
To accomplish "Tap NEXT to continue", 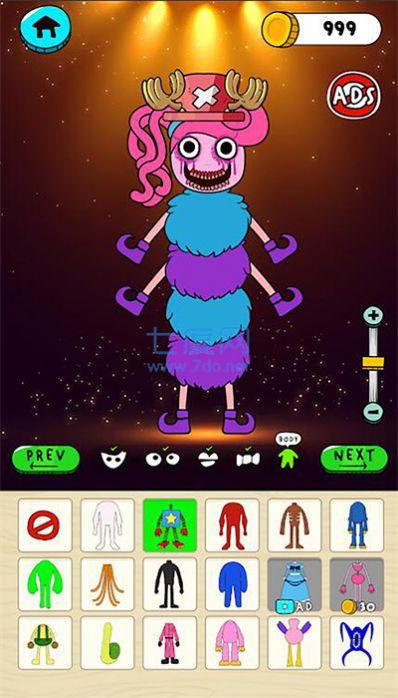I will (x=354, y=459).
